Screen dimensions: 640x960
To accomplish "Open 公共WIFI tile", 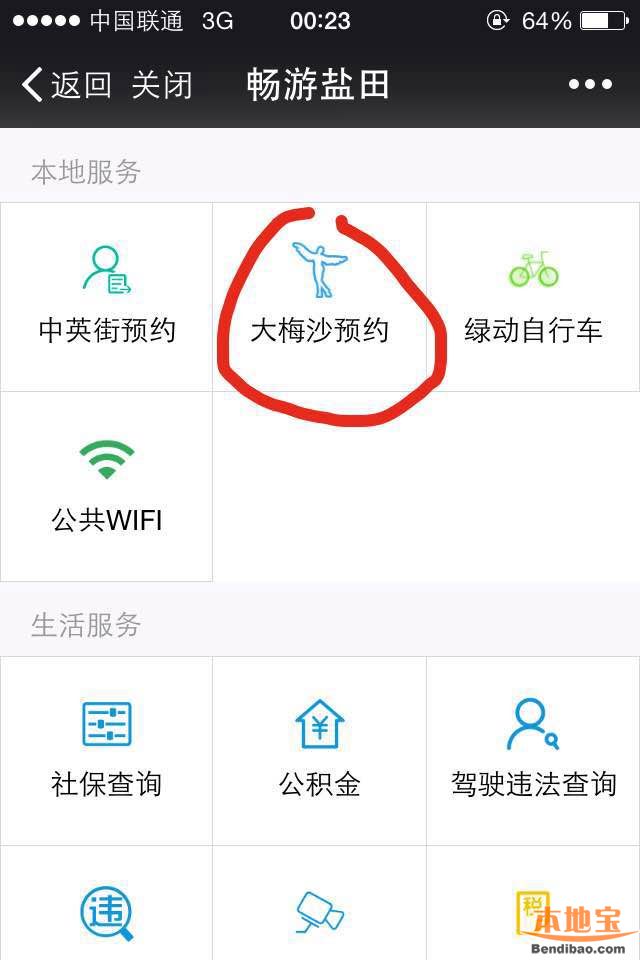I will (106, 486).
